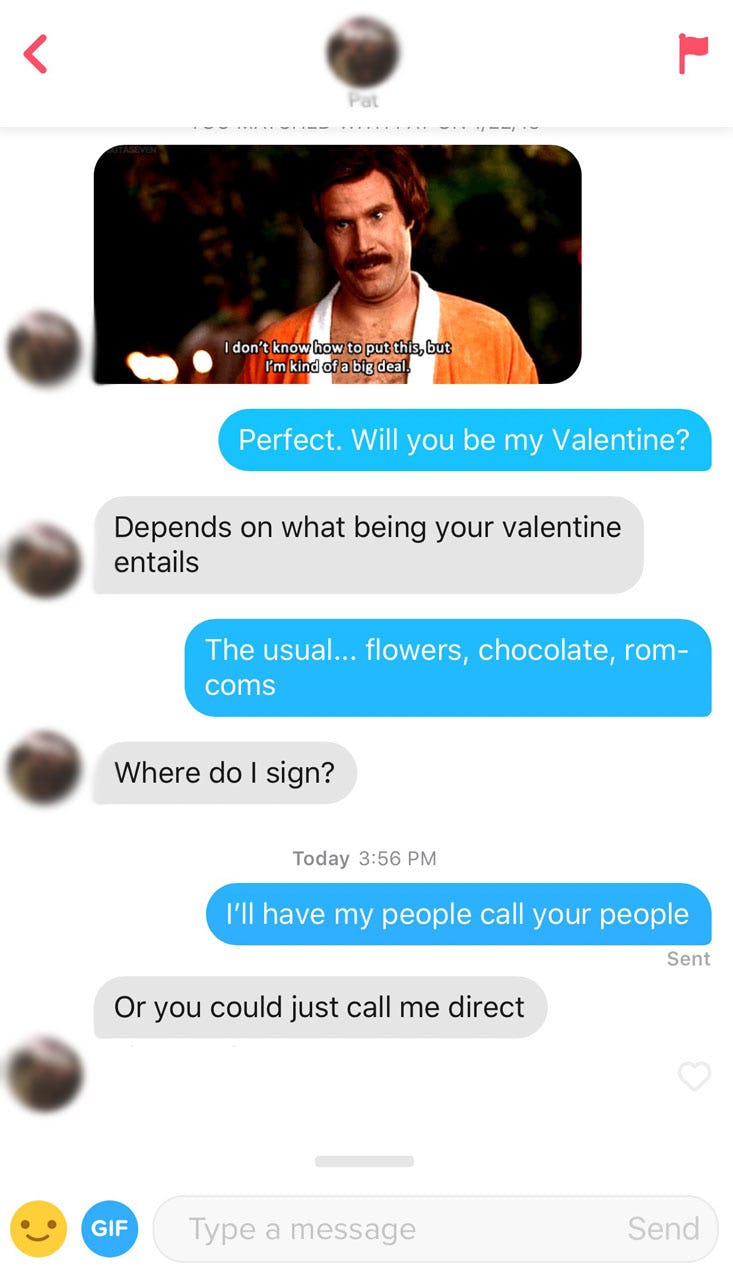Like the 'call me direct' message
Image resolution: width=733 pixels, height=1277 pixels.
[x=693, y=1077]
